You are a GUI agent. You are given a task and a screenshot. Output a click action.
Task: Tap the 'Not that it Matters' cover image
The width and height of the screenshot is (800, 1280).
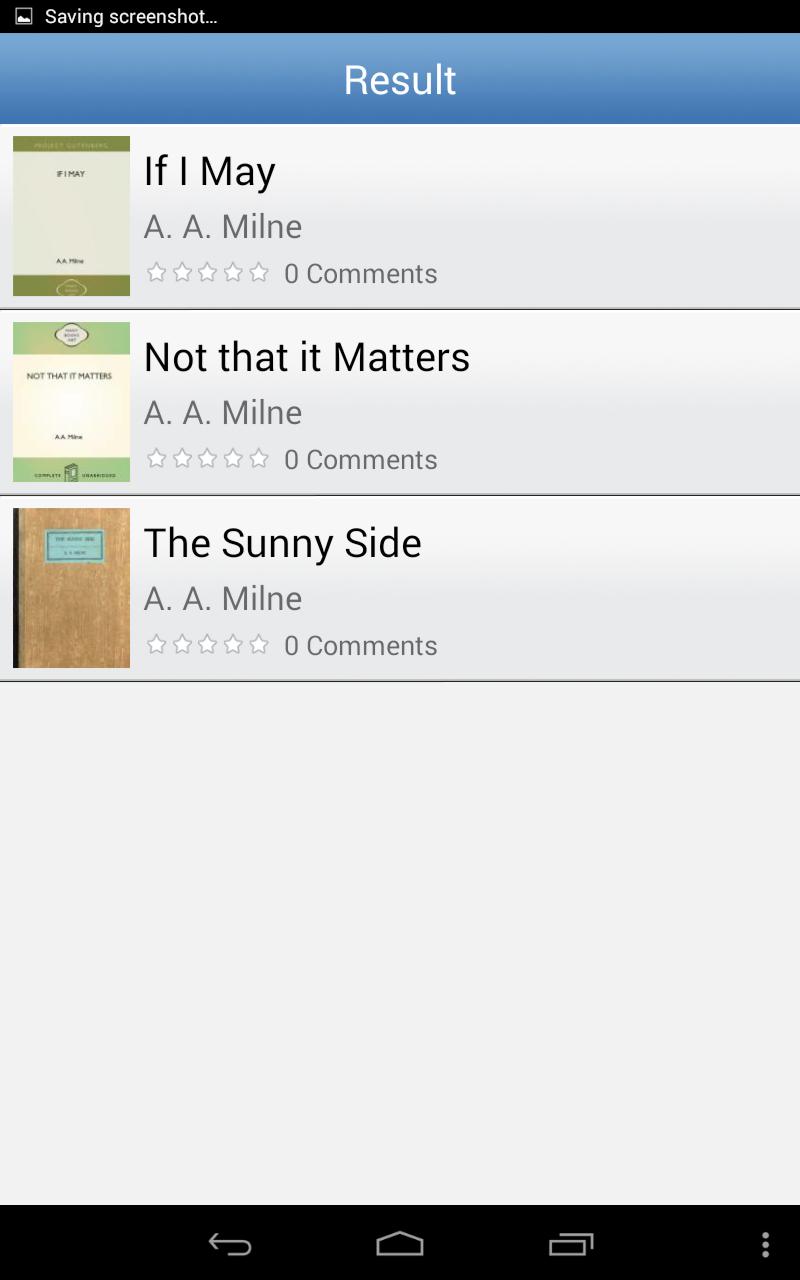coord(70,401)
